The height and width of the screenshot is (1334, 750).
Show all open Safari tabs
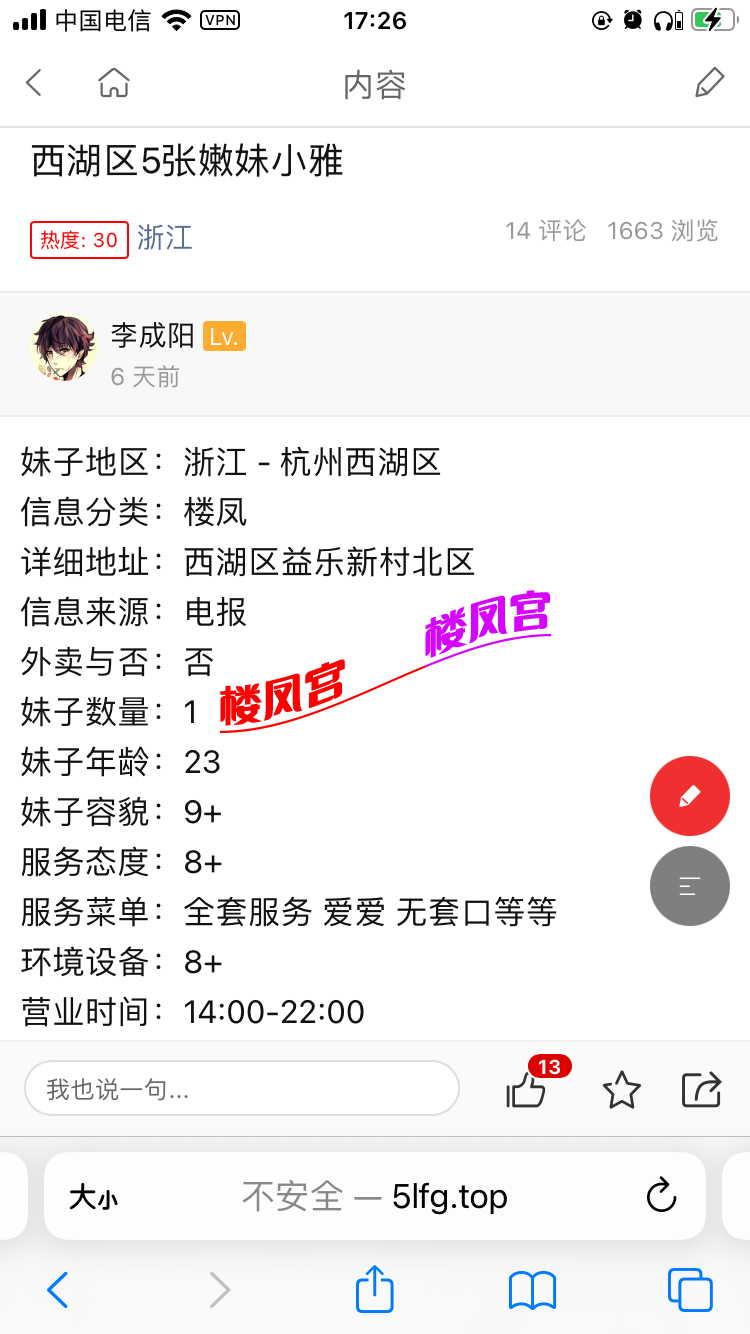[x=689, y=1290]
